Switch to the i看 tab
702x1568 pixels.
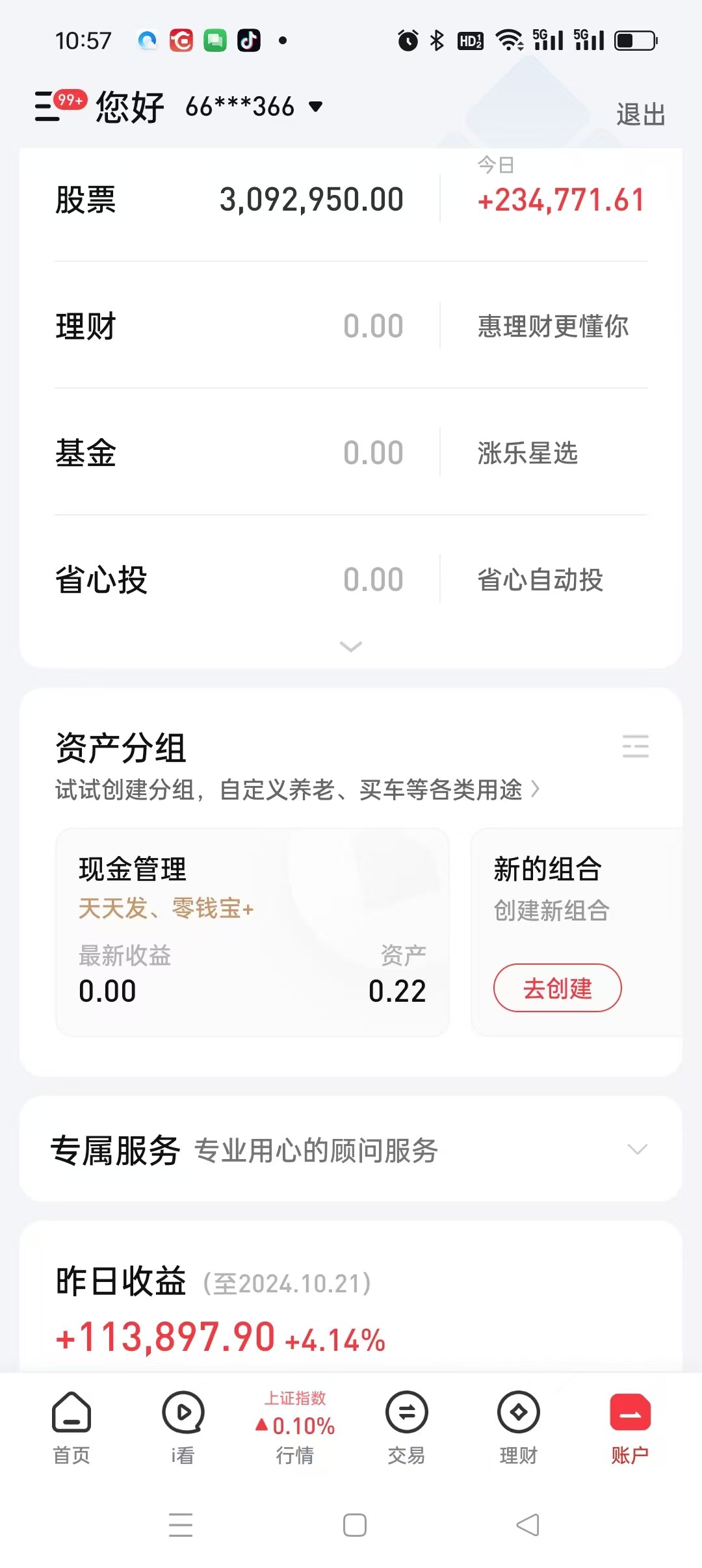tap(183, 1428)
